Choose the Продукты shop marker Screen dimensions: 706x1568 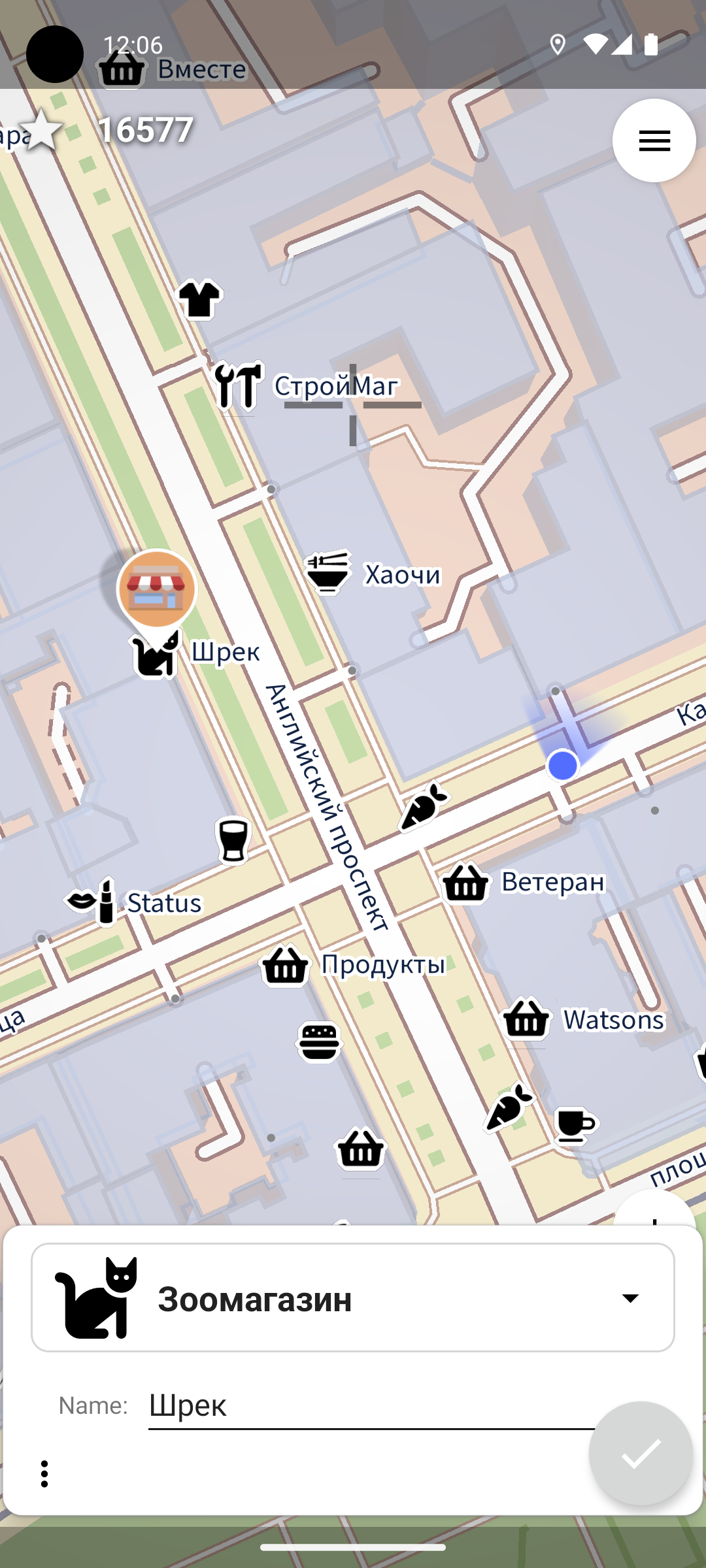point(285,966)
